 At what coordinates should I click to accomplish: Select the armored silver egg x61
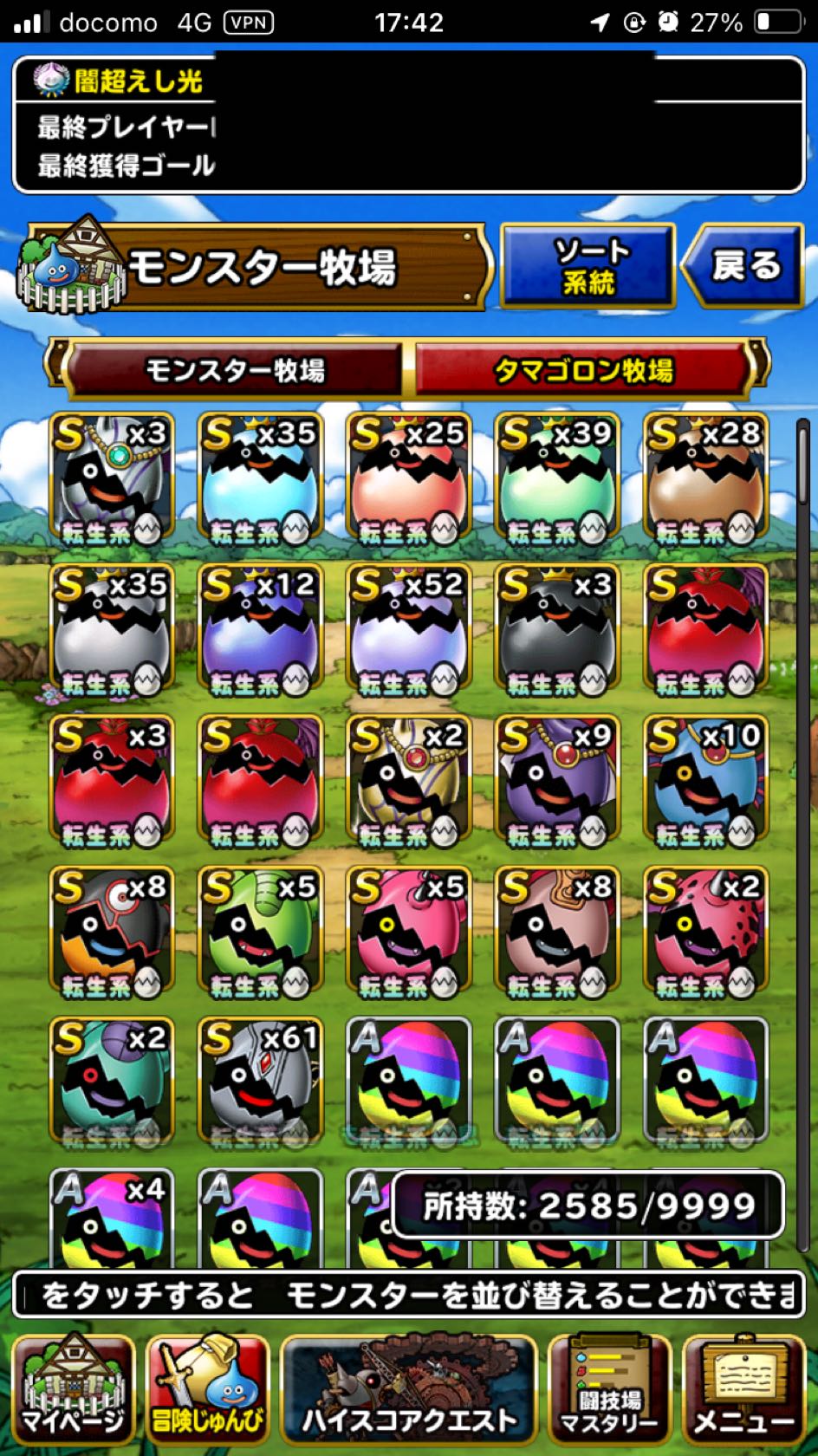pyautogui.click(x=260, y=1083)
